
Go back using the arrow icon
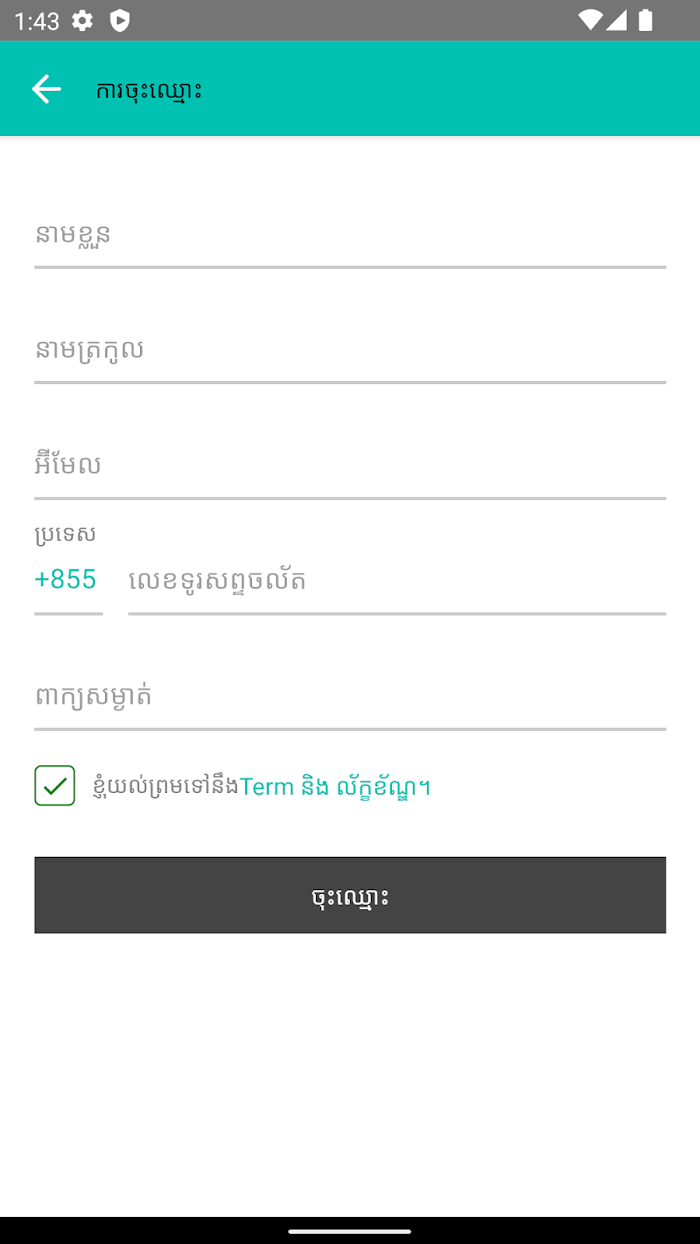coord(46,89)
